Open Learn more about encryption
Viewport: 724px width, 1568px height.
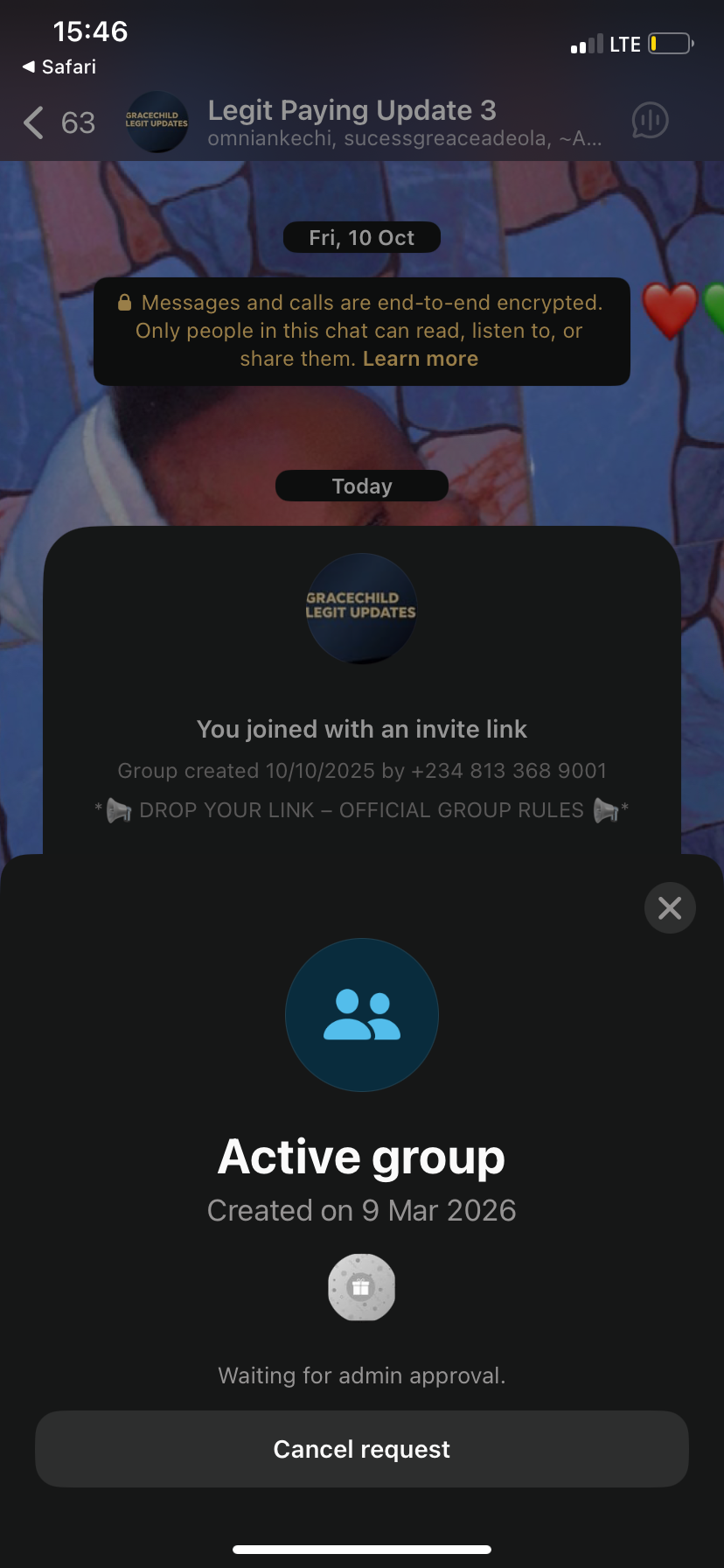click(421, 359)
